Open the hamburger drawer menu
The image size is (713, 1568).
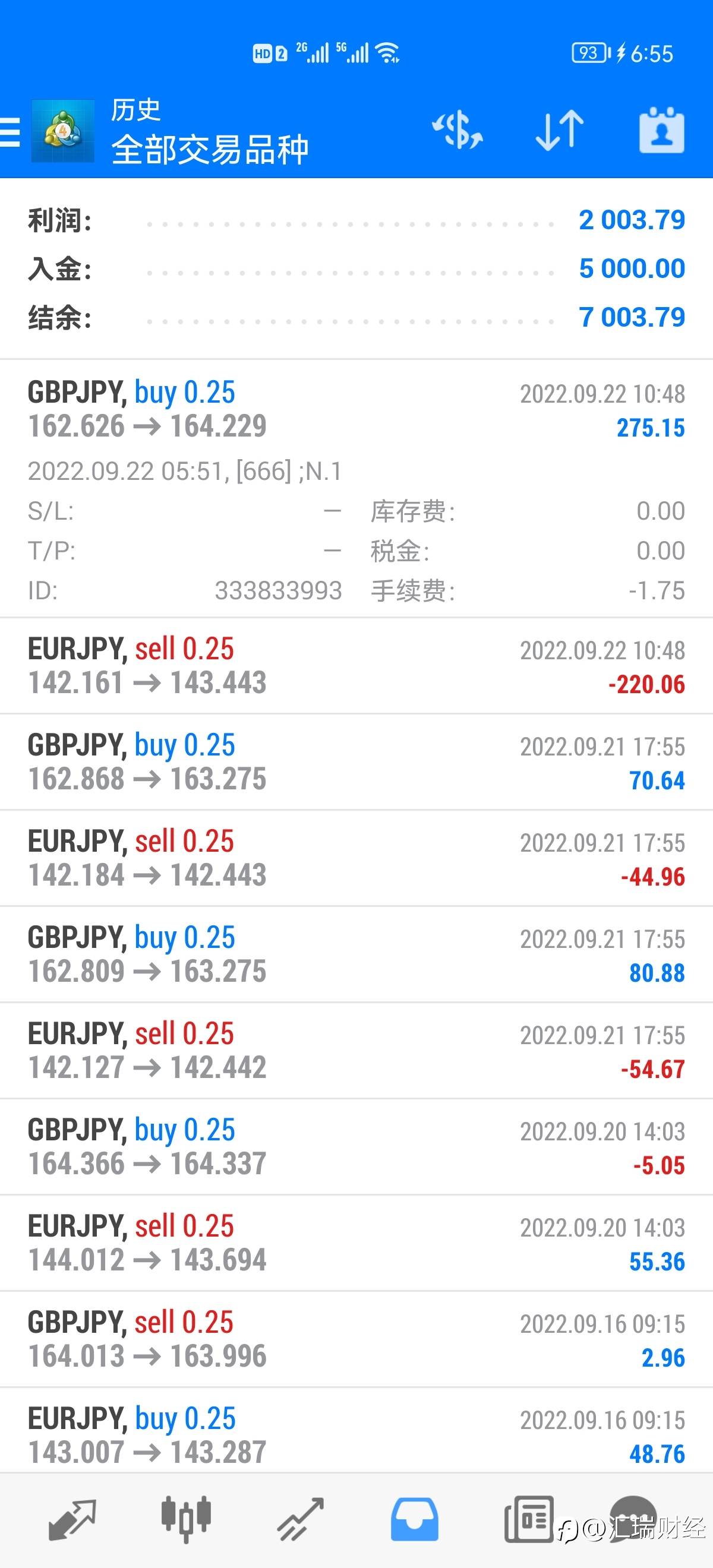(11, 131)
